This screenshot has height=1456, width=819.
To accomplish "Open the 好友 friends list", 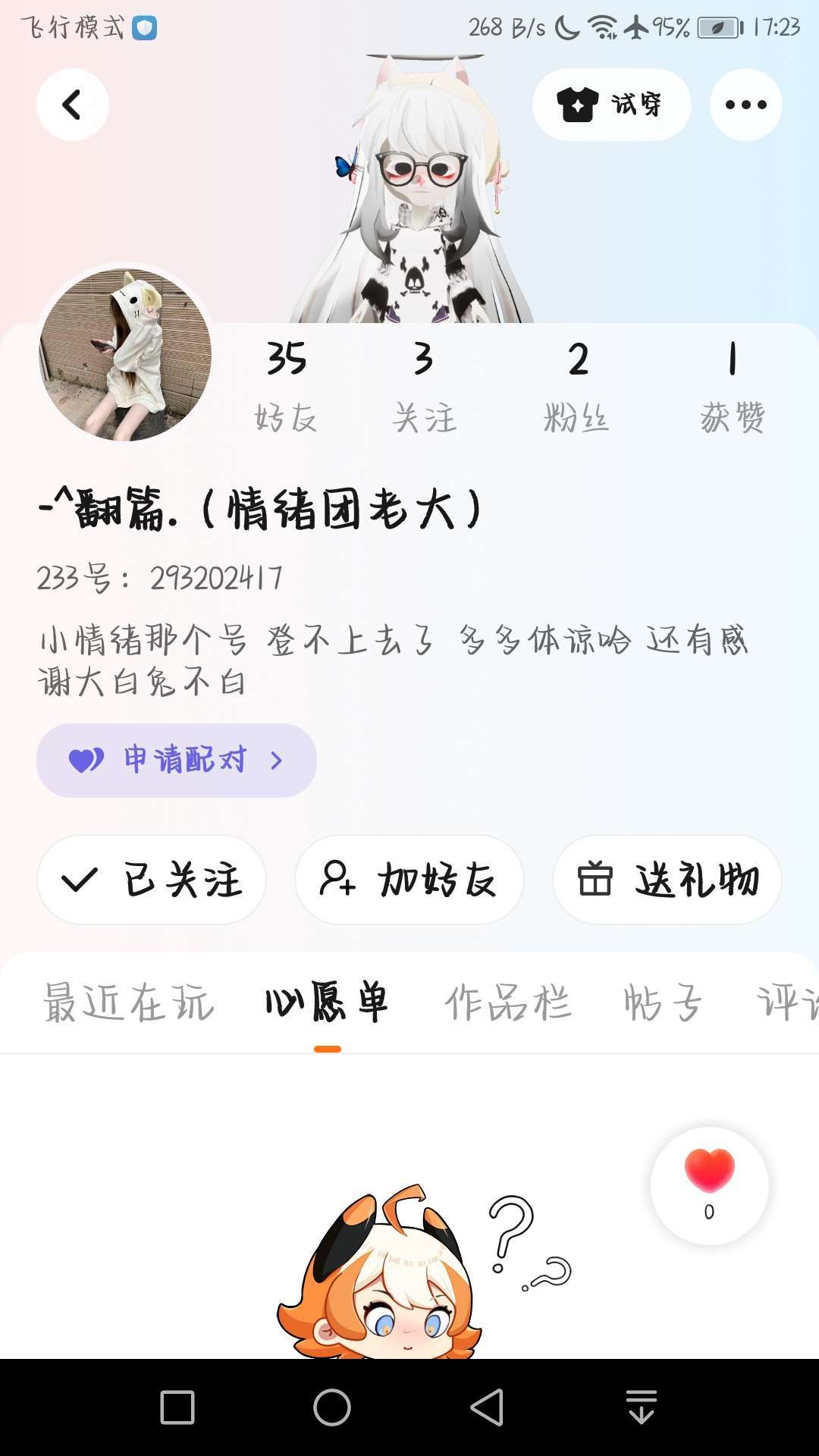I will [286, 387].
